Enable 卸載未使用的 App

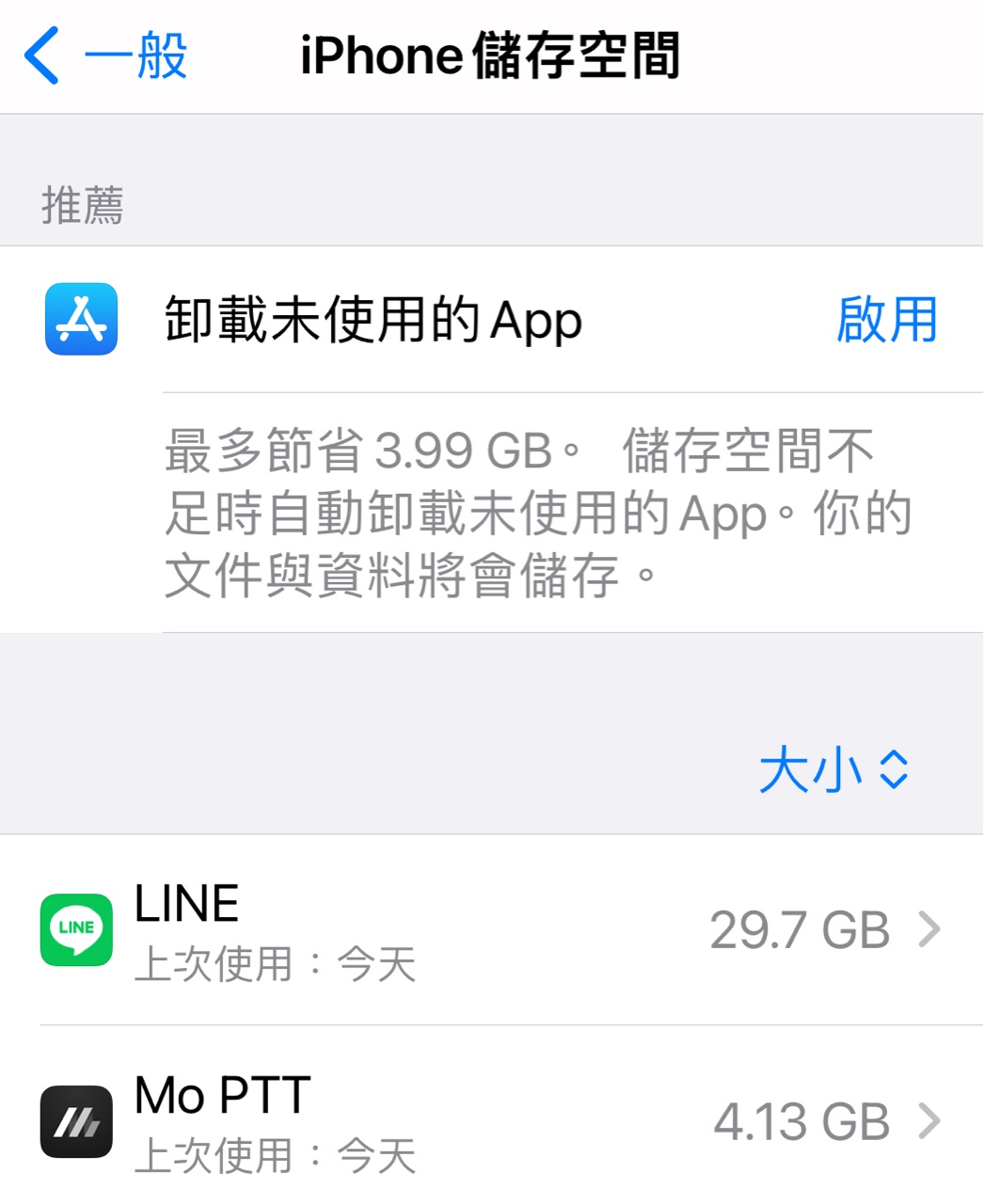(x=886, y=320)
